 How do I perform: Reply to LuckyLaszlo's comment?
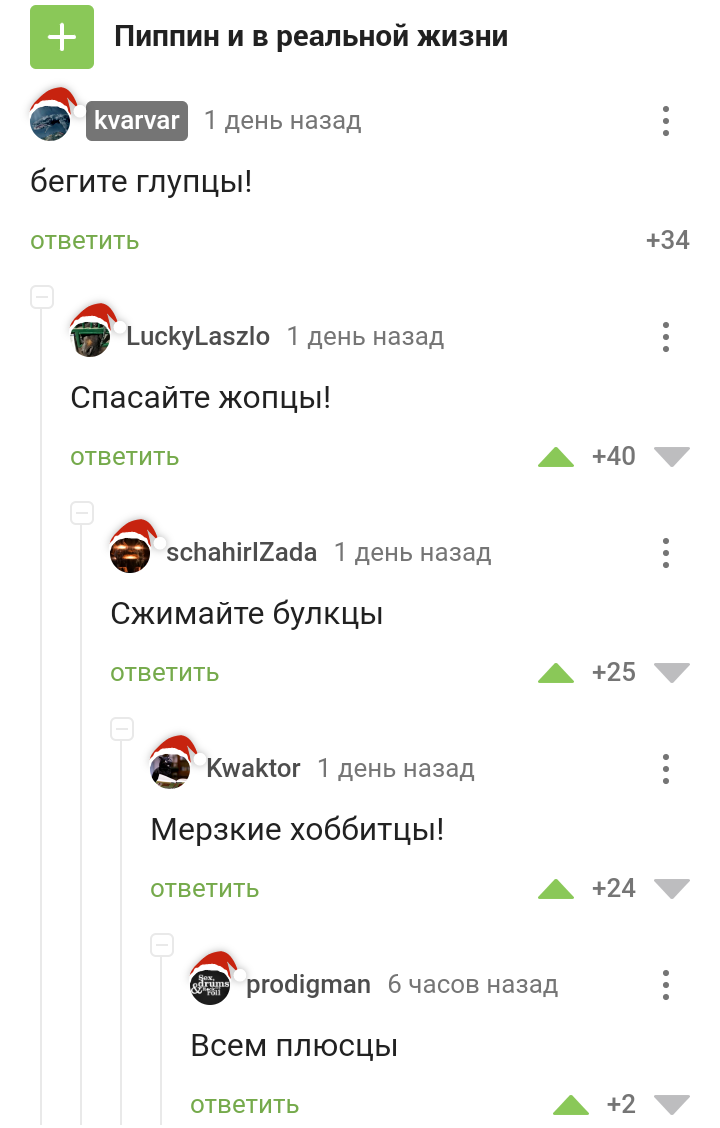pyautogui.click(x=124, y=457)
